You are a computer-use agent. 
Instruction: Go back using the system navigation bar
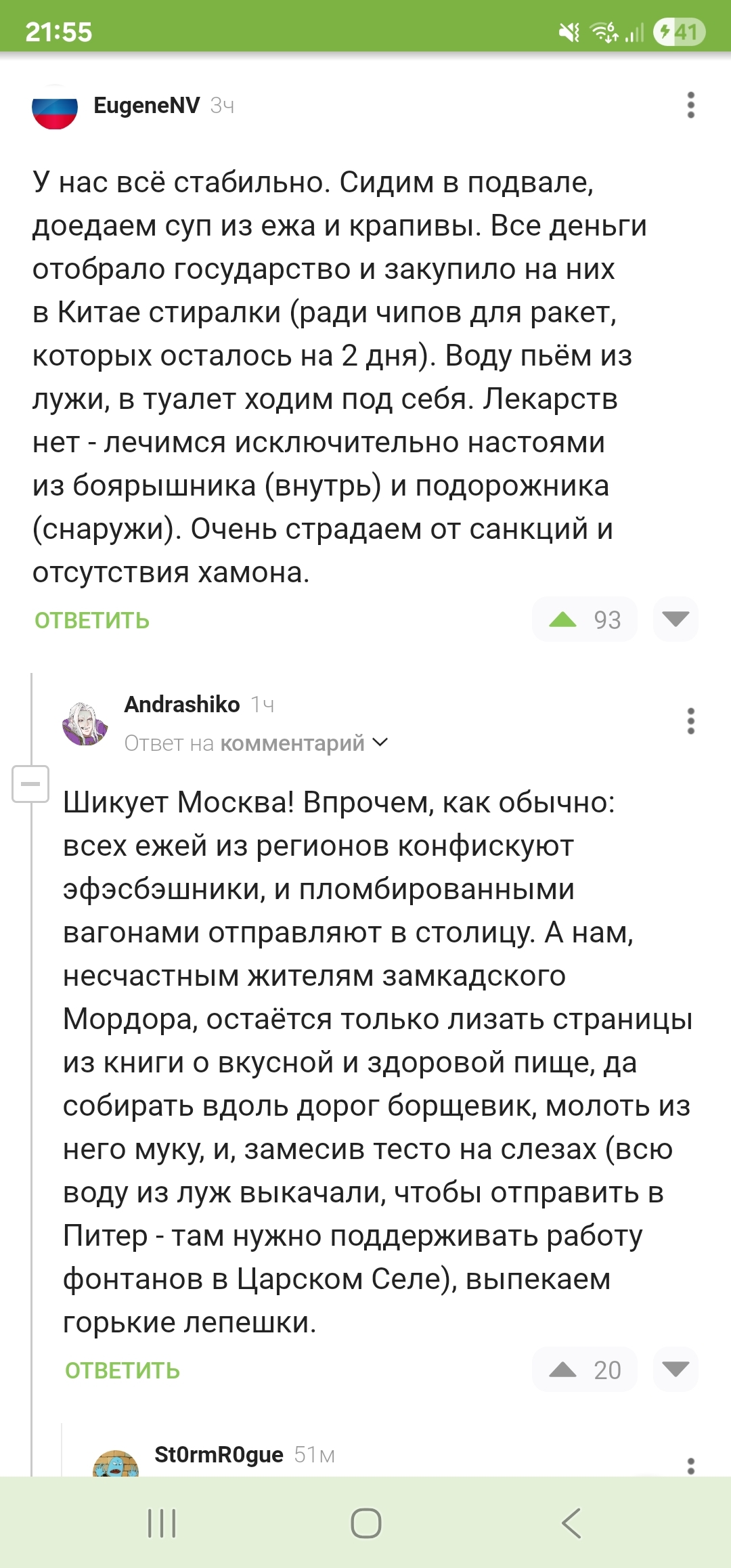571,1523
